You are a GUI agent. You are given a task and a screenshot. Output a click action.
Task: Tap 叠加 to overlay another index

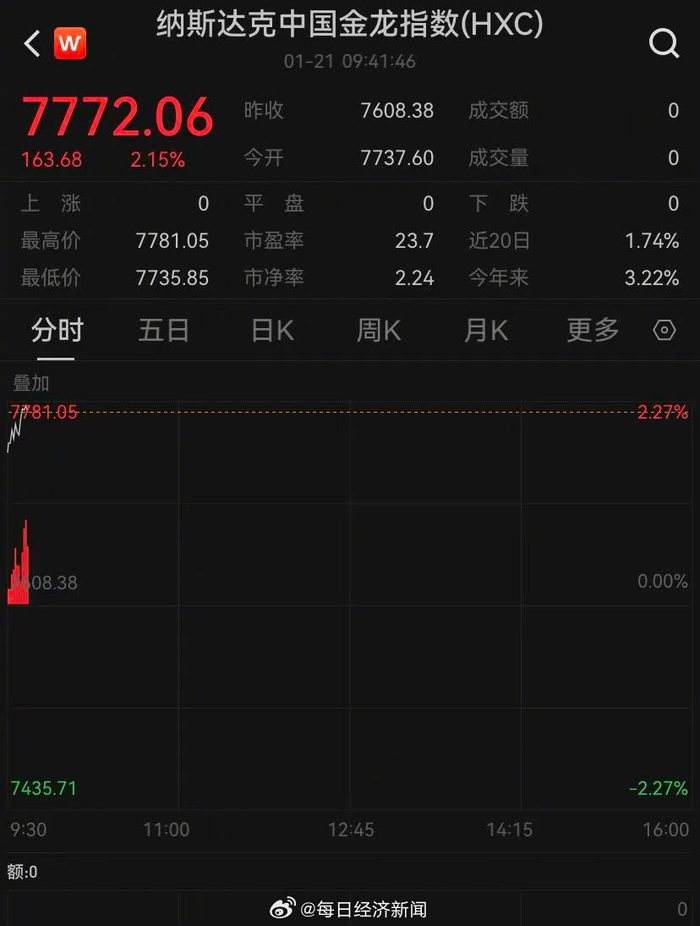31,383
